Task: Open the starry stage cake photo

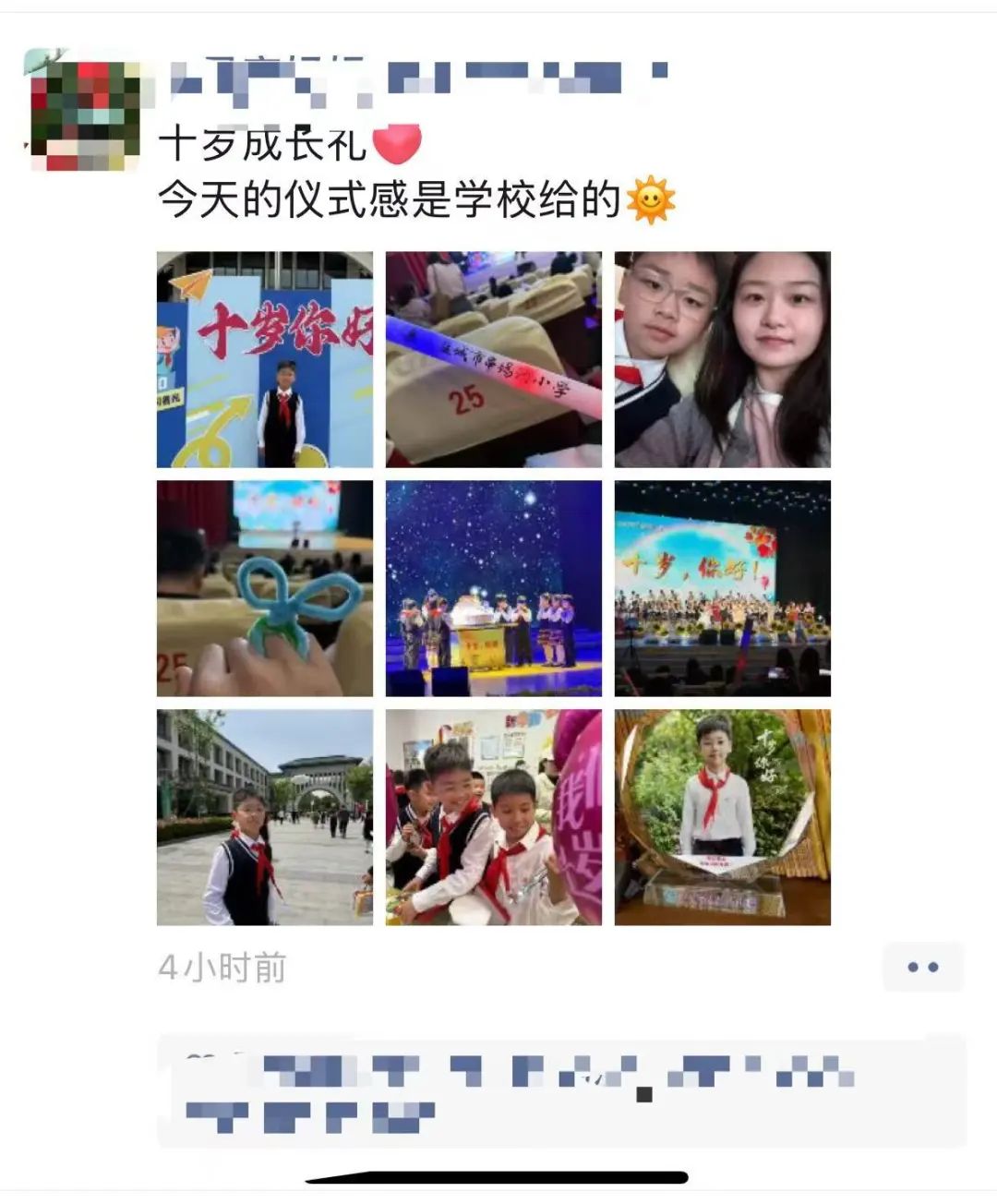Action: [x=494, y=588]
